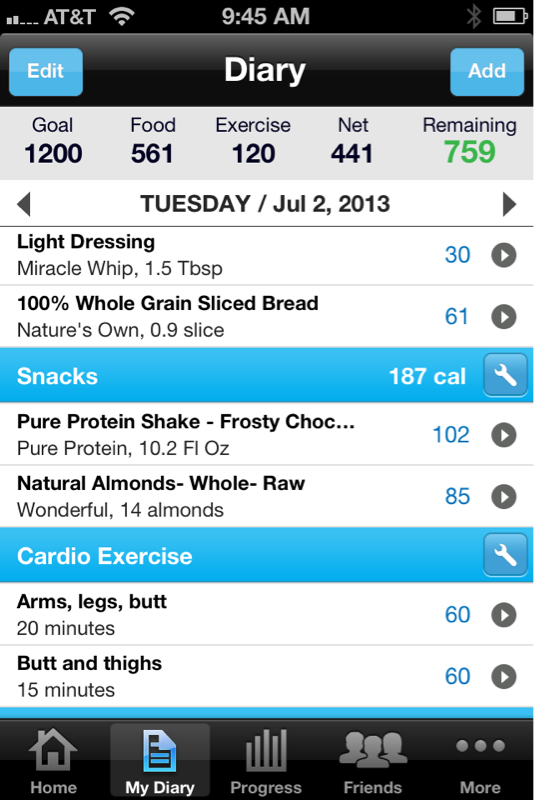Switch to the Progress tab
The width and height of the screenshot is (534, 800).
(266, 760)
